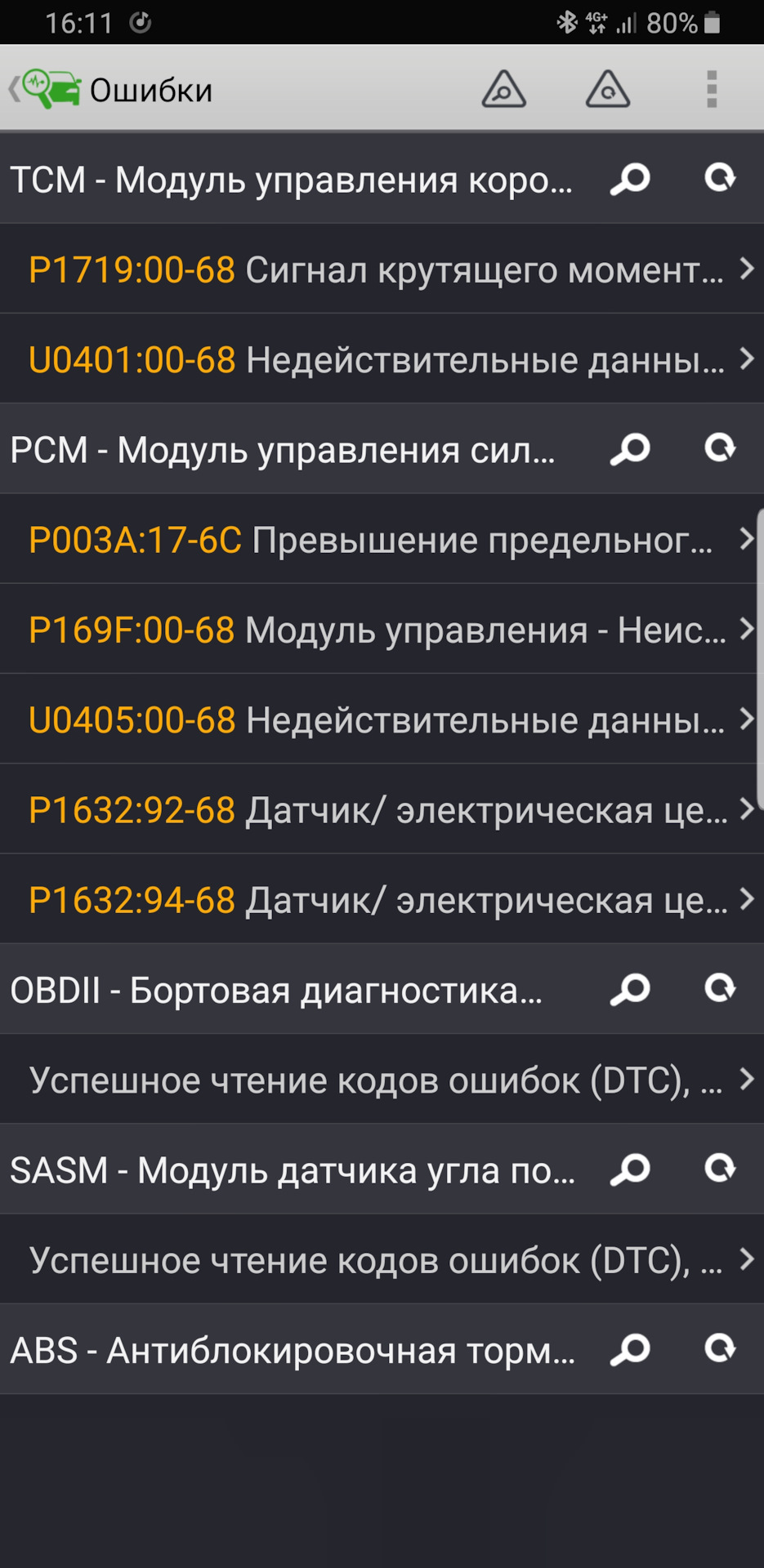The height and width of the screenshot is (1568, 764).
Task: Tap the magnifier icon for OBDII diagnostics
Action: 629,989
